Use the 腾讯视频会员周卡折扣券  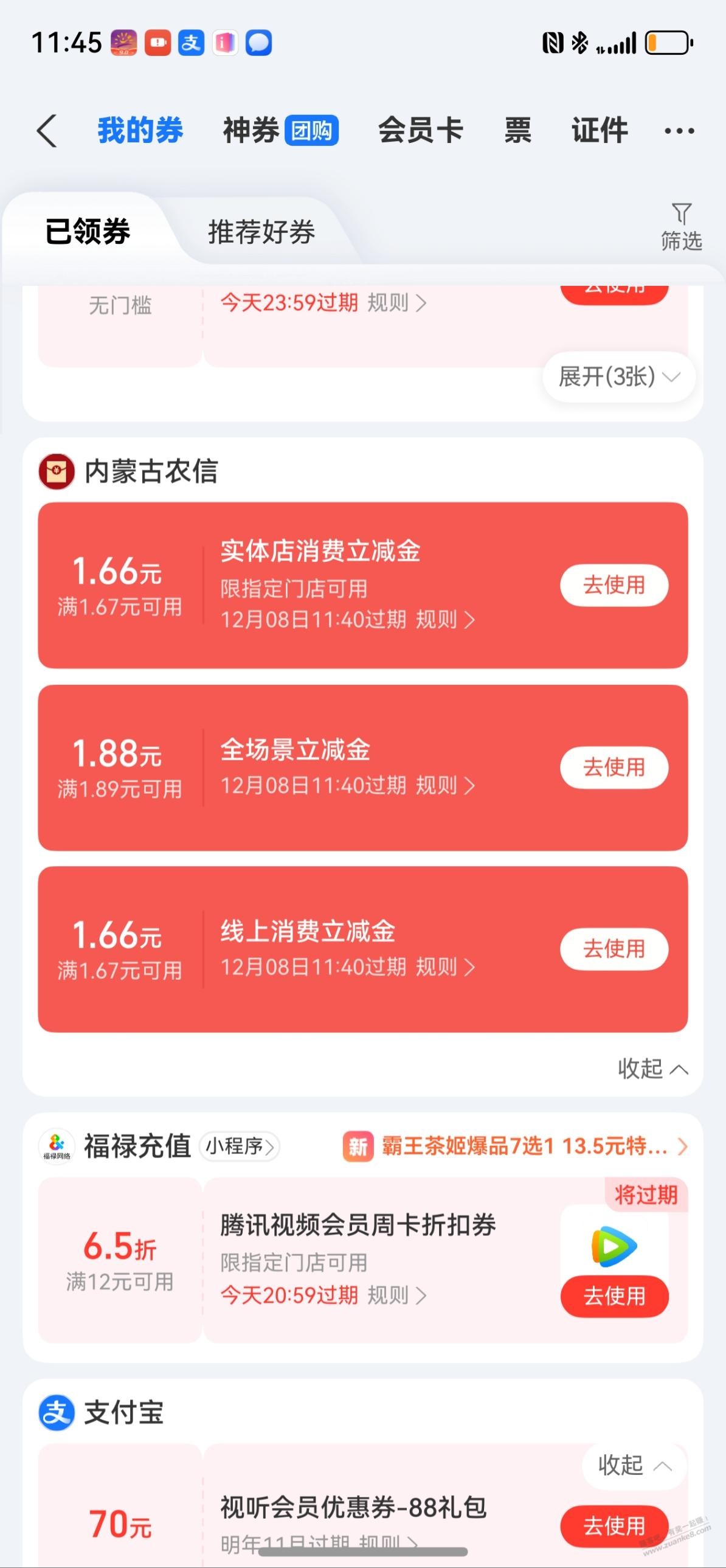click(x=614, y=1297)
